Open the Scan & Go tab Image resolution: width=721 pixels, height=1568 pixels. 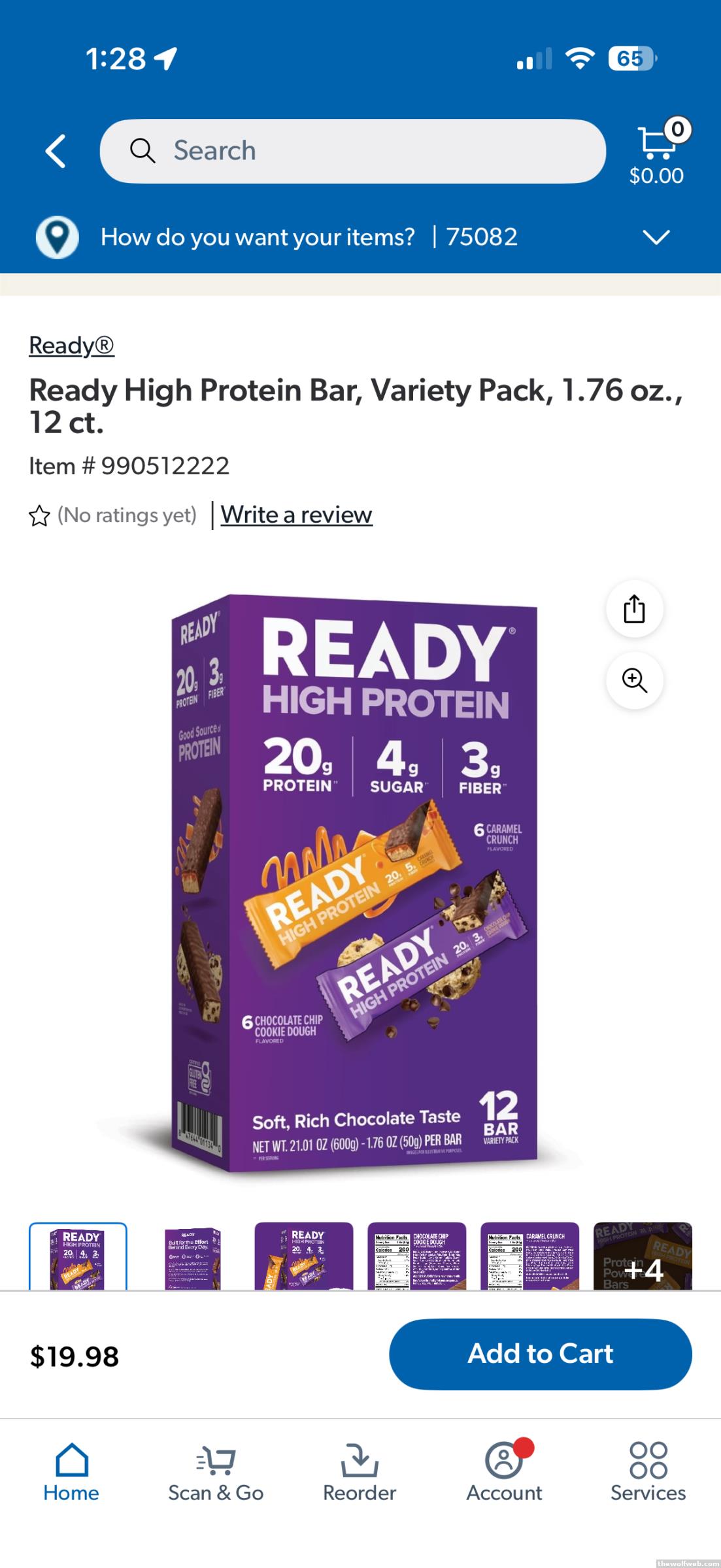(216, 1473)
